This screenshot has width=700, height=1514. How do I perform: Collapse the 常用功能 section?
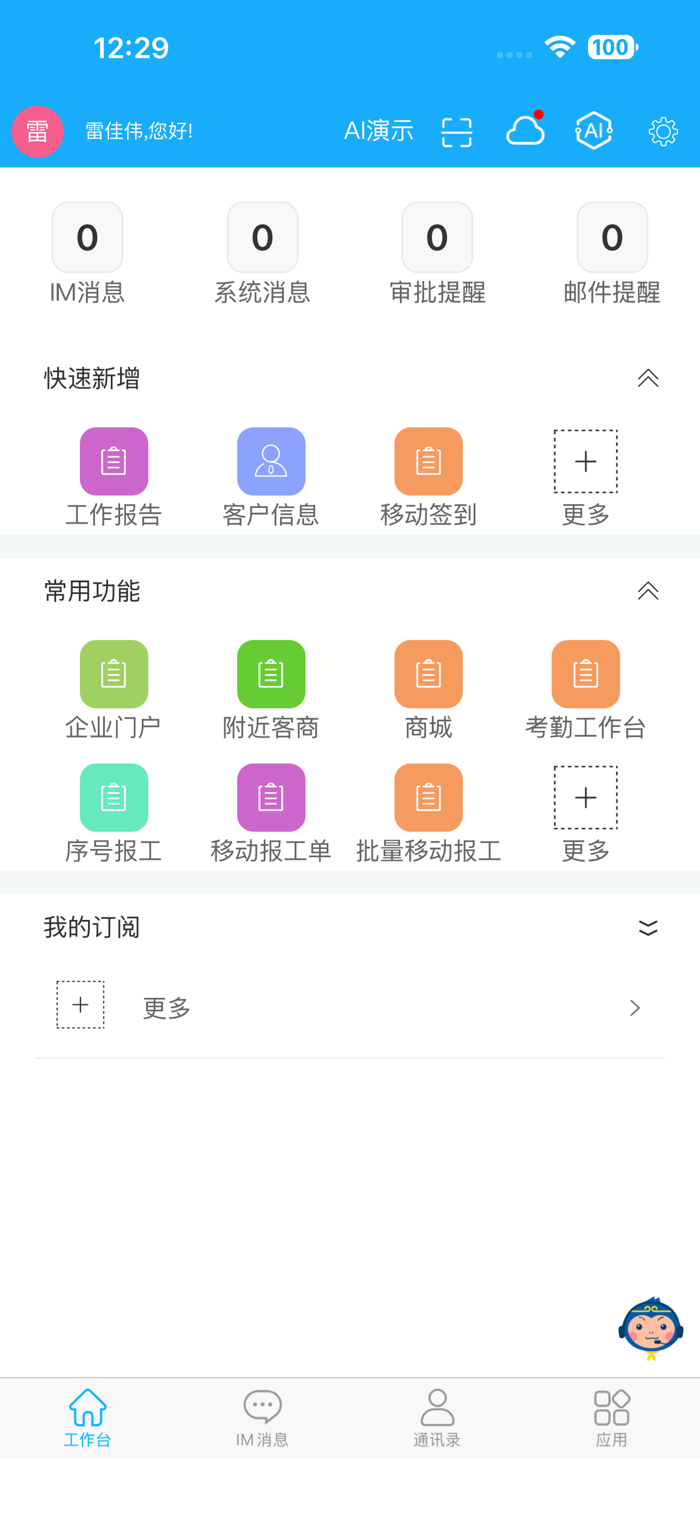(648, 591)
